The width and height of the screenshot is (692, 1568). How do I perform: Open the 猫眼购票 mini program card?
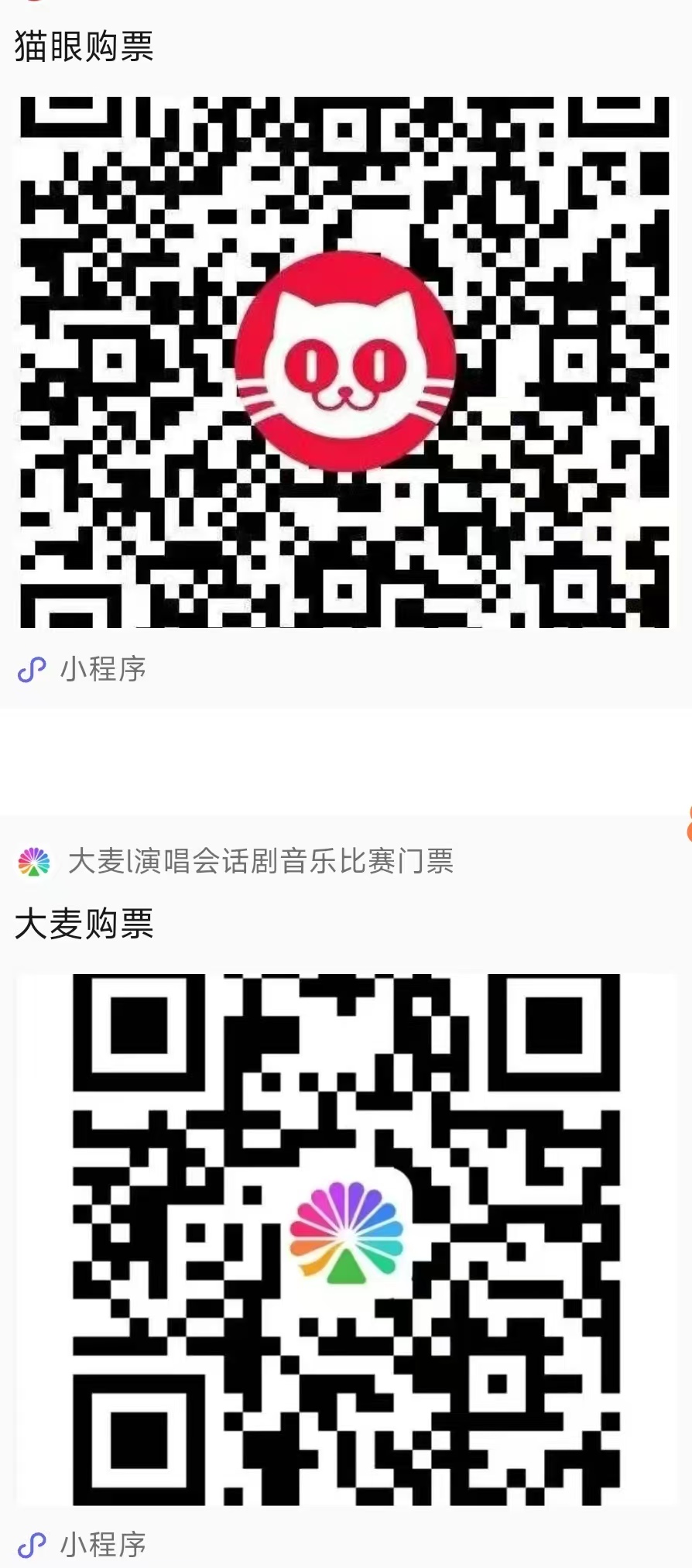point(344,362)
